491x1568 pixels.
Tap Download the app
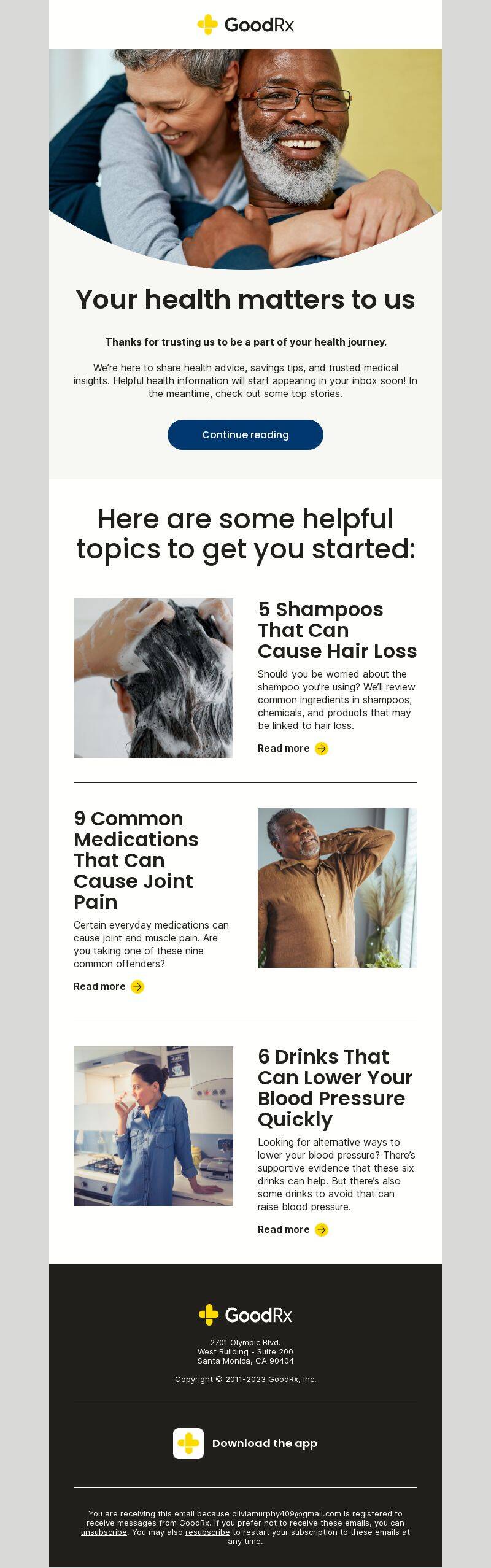pyautogui.click(x=245, y=1443)
